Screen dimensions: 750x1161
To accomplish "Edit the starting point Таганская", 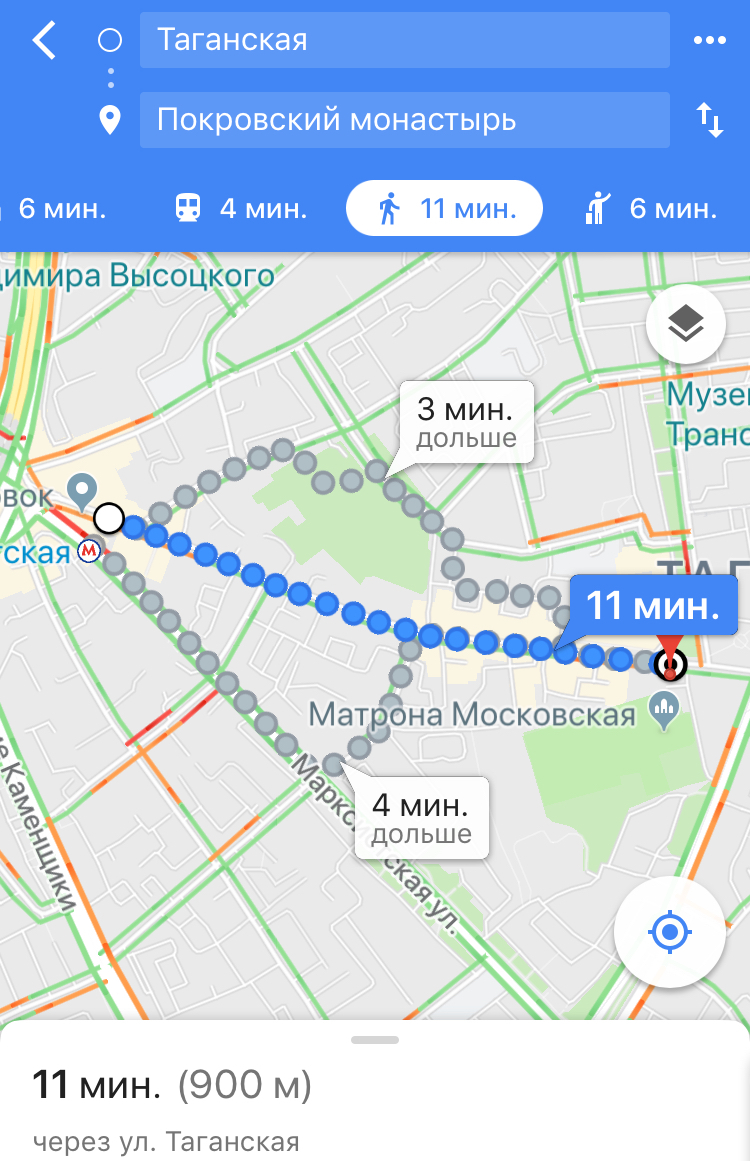I will coord(404,41).
